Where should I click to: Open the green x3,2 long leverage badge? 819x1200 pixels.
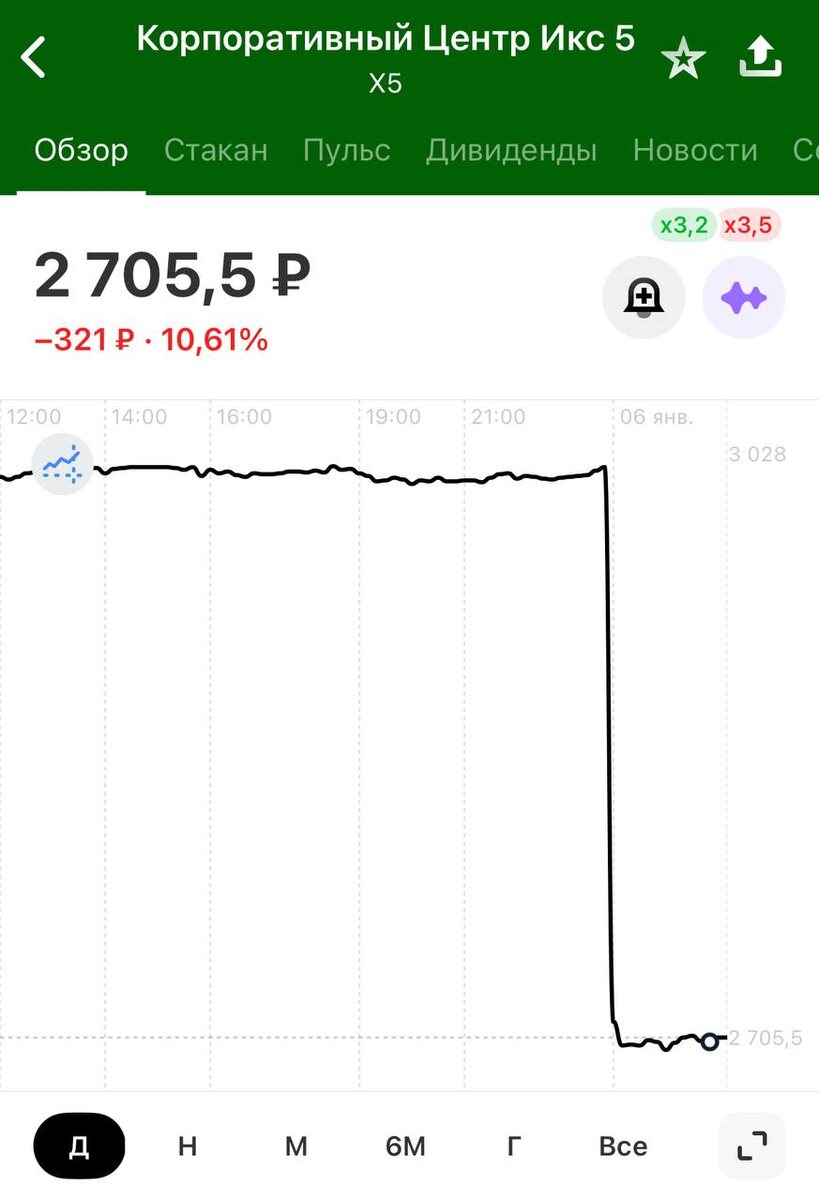[683, 225]
